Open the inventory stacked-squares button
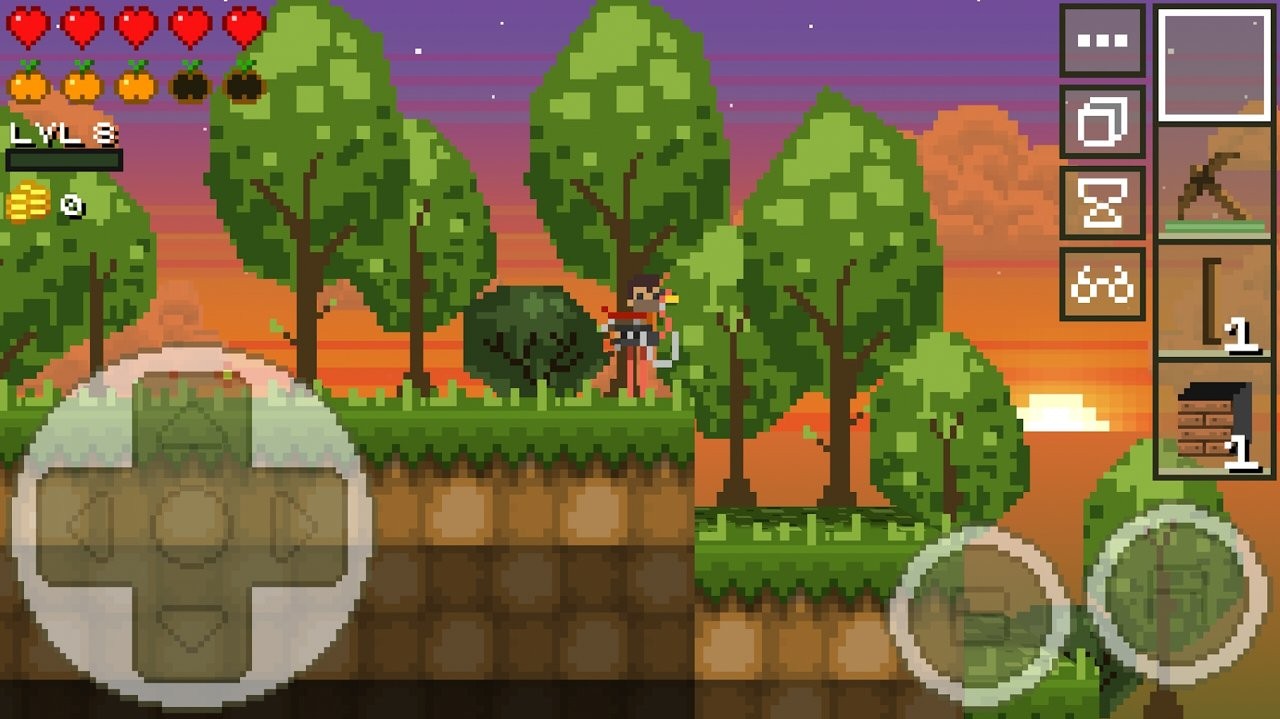The width and height of the screenshot is (1280, 719). click(x=1102, y=122)
